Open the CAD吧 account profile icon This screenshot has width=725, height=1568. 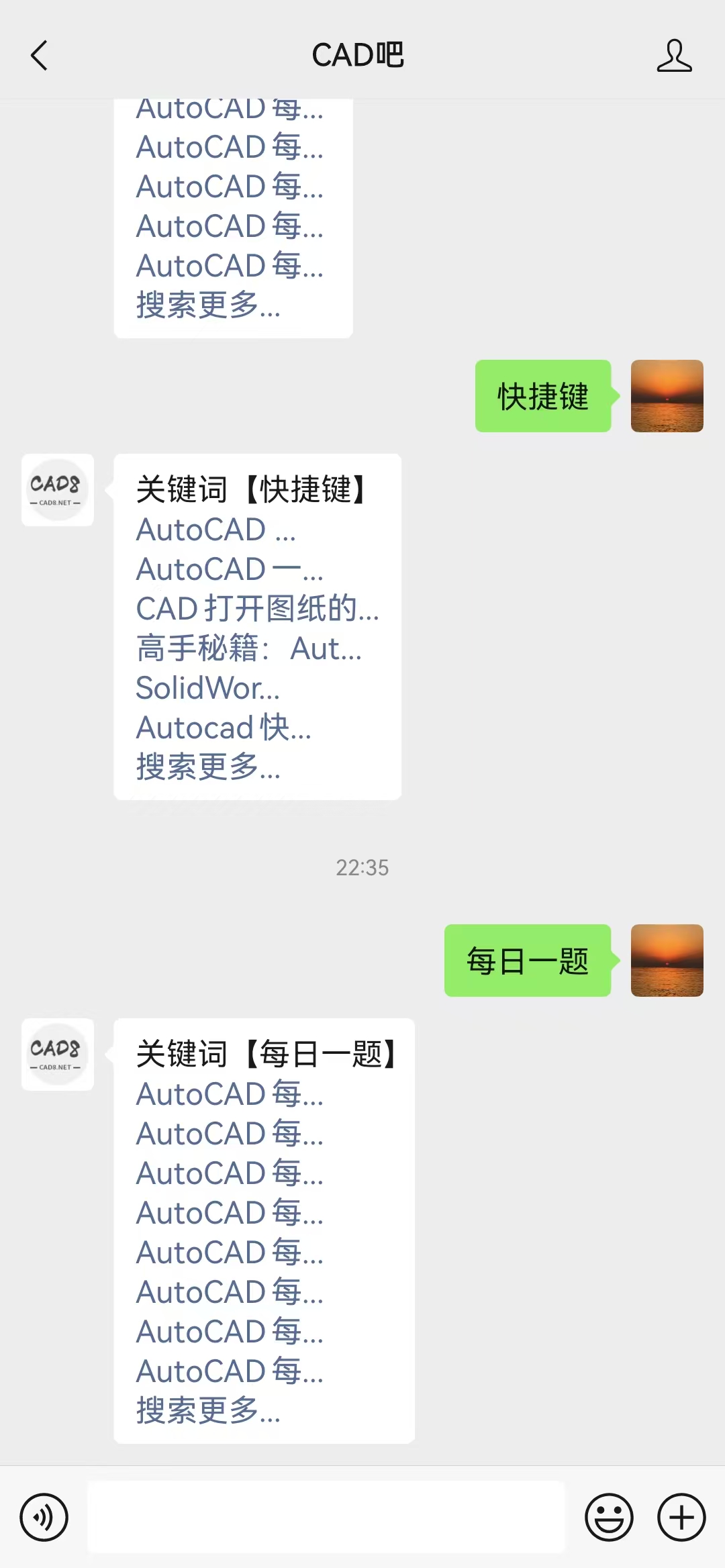674,55
